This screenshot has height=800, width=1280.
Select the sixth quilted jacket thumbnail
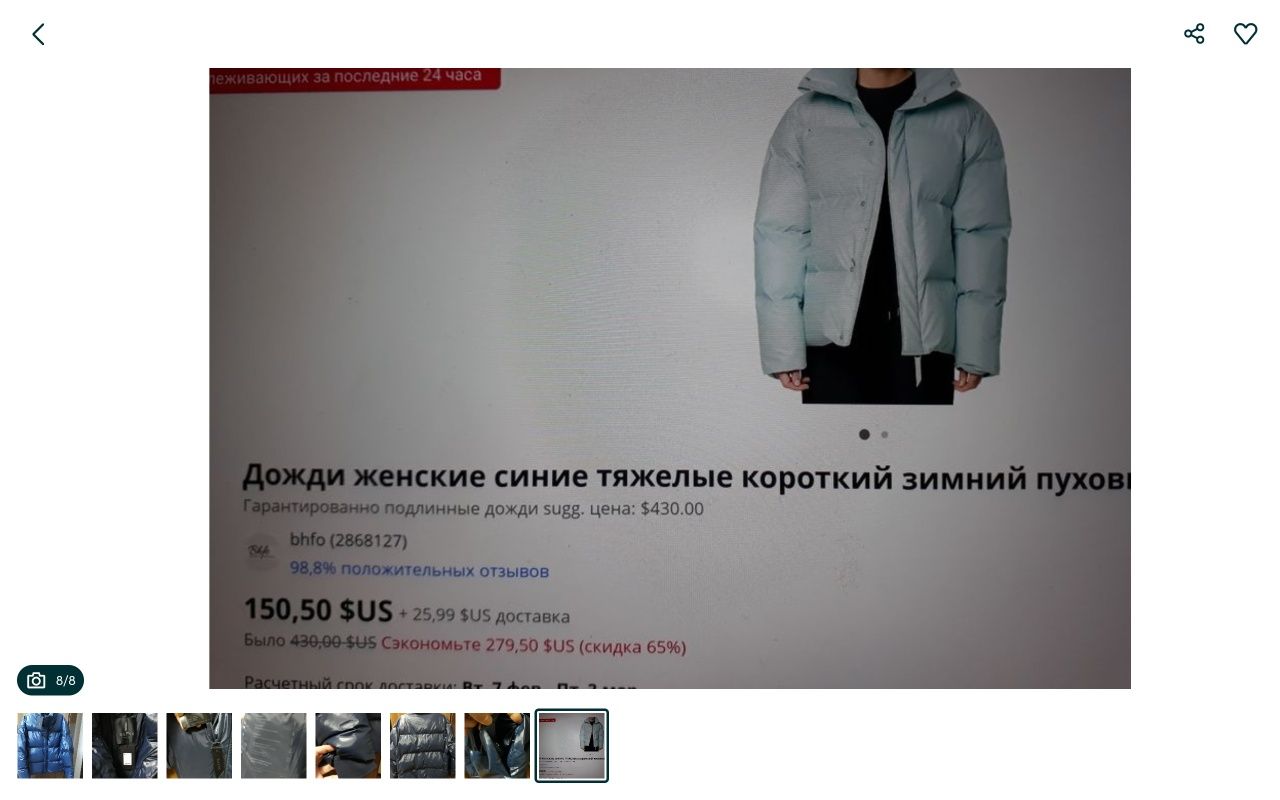423,746
